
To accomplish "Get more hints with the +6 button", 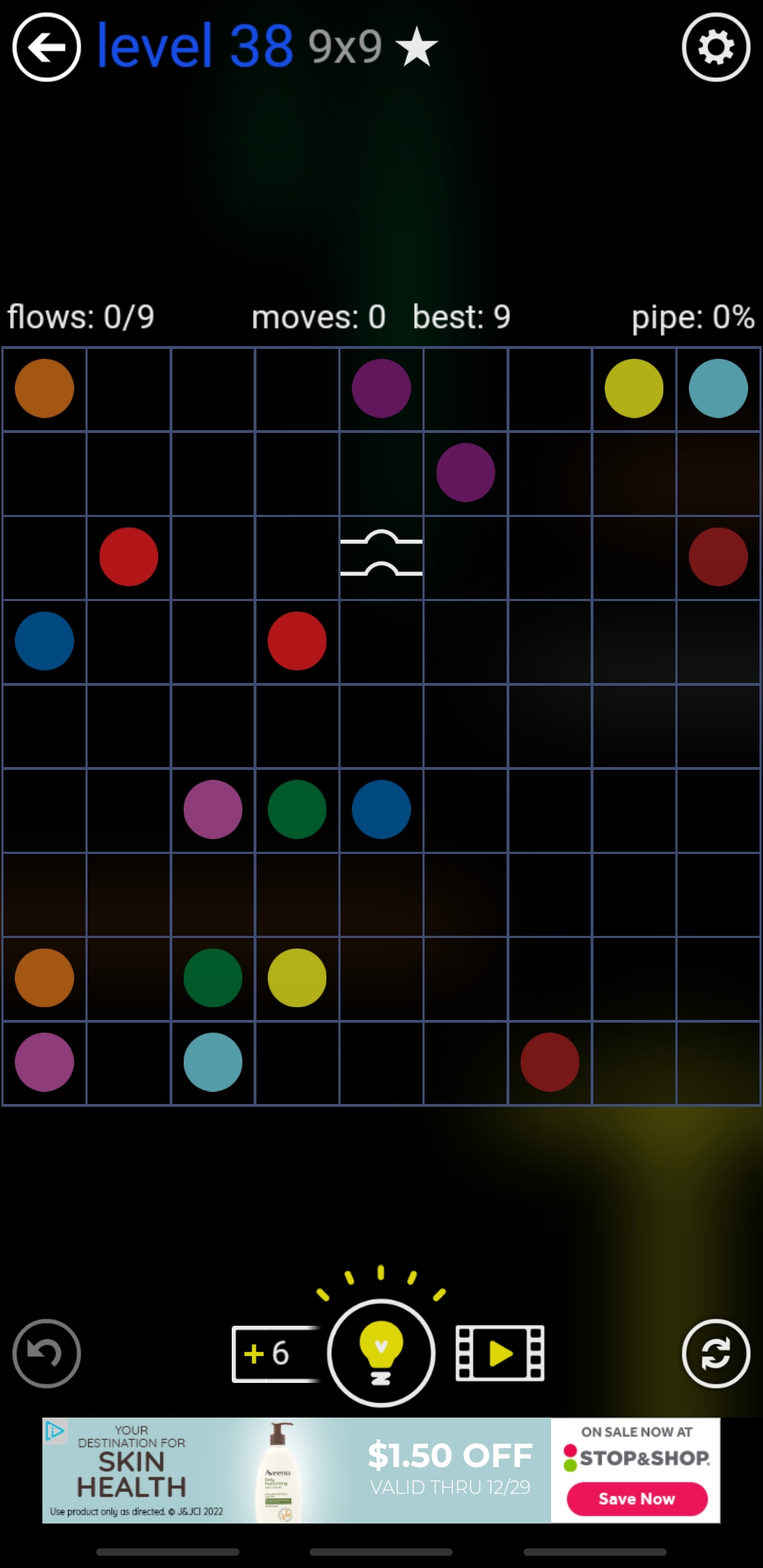I will [x=273, y=1353].
